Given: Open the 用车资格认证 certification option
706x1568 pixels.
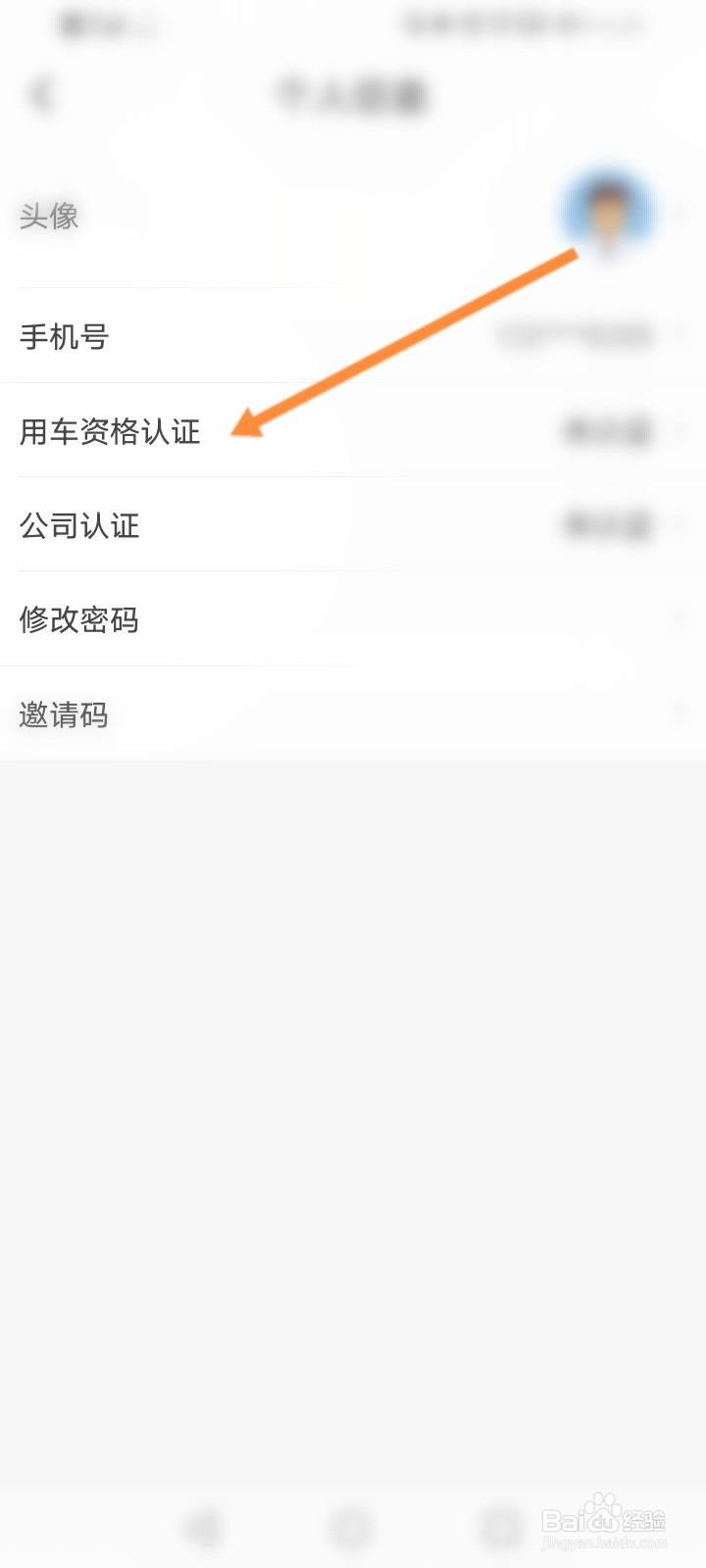Looking at the screenshot, I should tap(111, 431).
